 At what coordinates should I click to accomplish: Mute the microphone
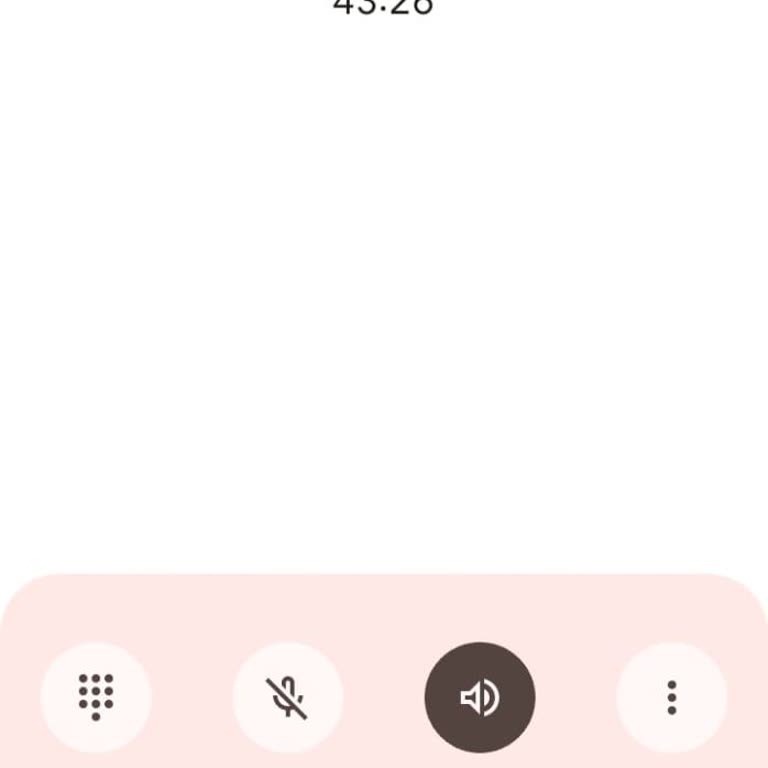click(288, 697)
